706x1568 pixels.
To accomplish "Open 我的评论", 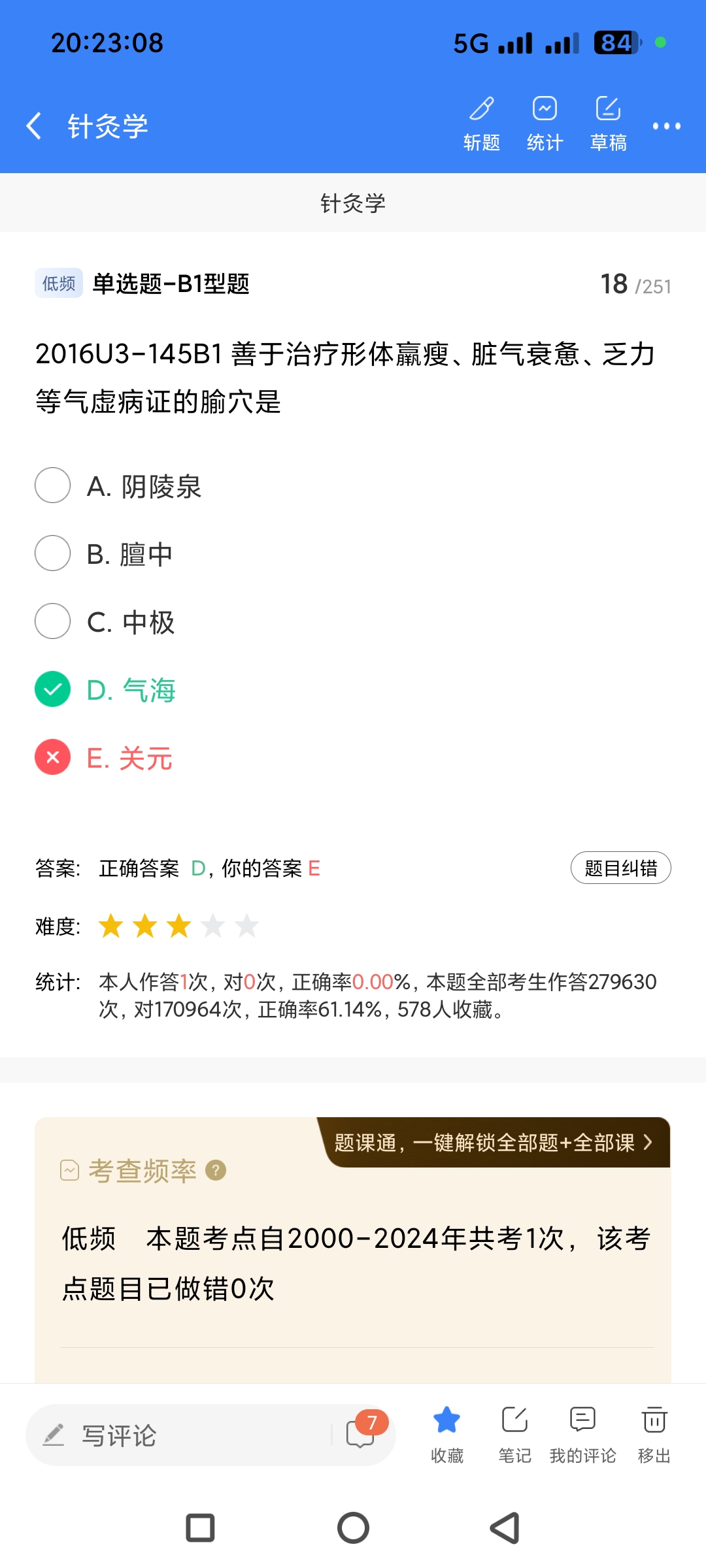I will coord(582,1433).
